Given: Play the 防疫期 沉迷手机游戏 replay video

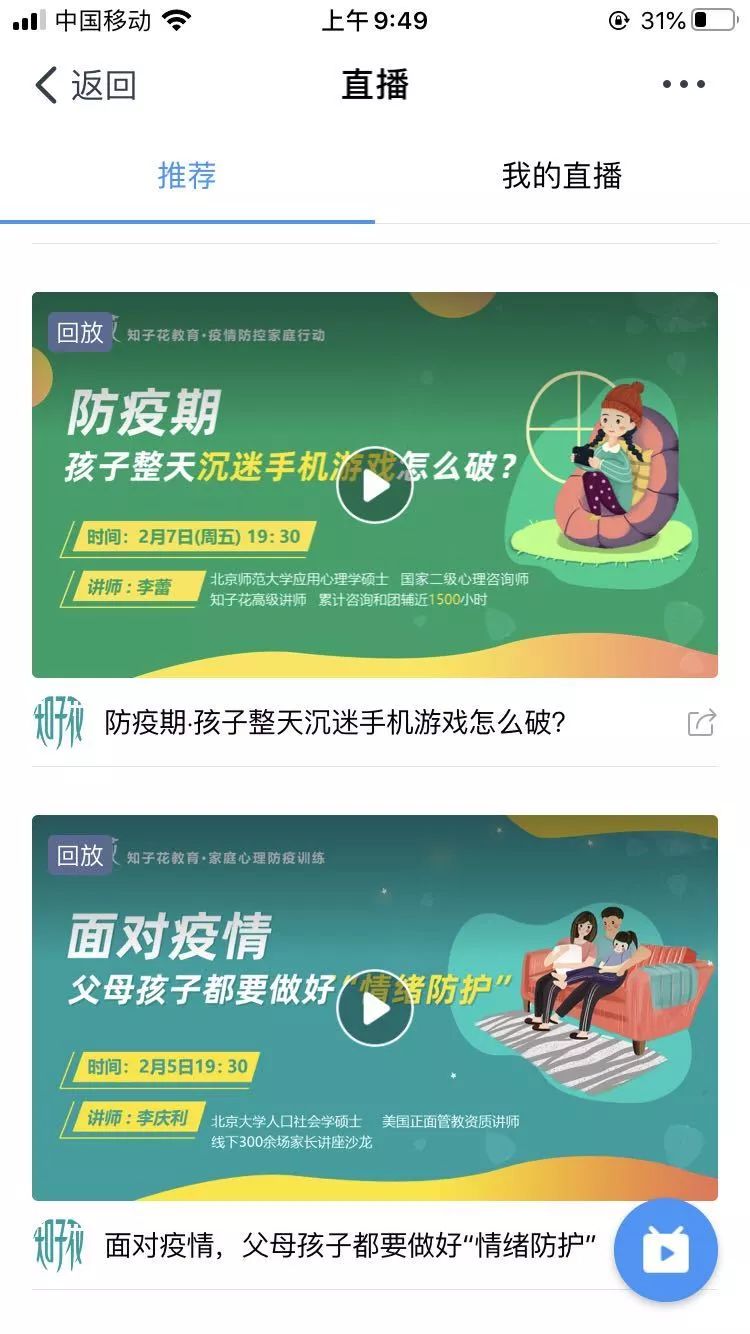Looking at the screenshot, I should pos(375,486).
